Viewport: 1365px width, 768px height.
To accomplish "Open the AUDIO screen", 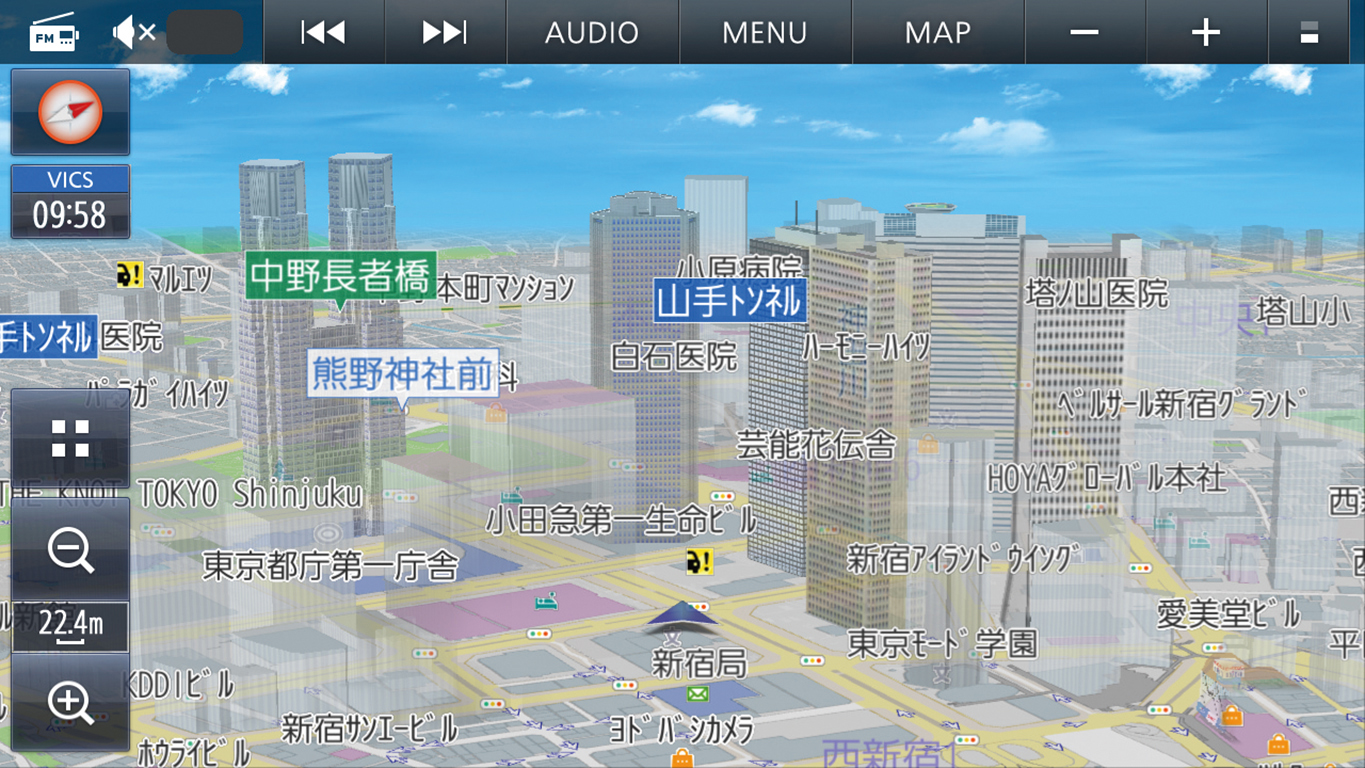I will 592,32.
